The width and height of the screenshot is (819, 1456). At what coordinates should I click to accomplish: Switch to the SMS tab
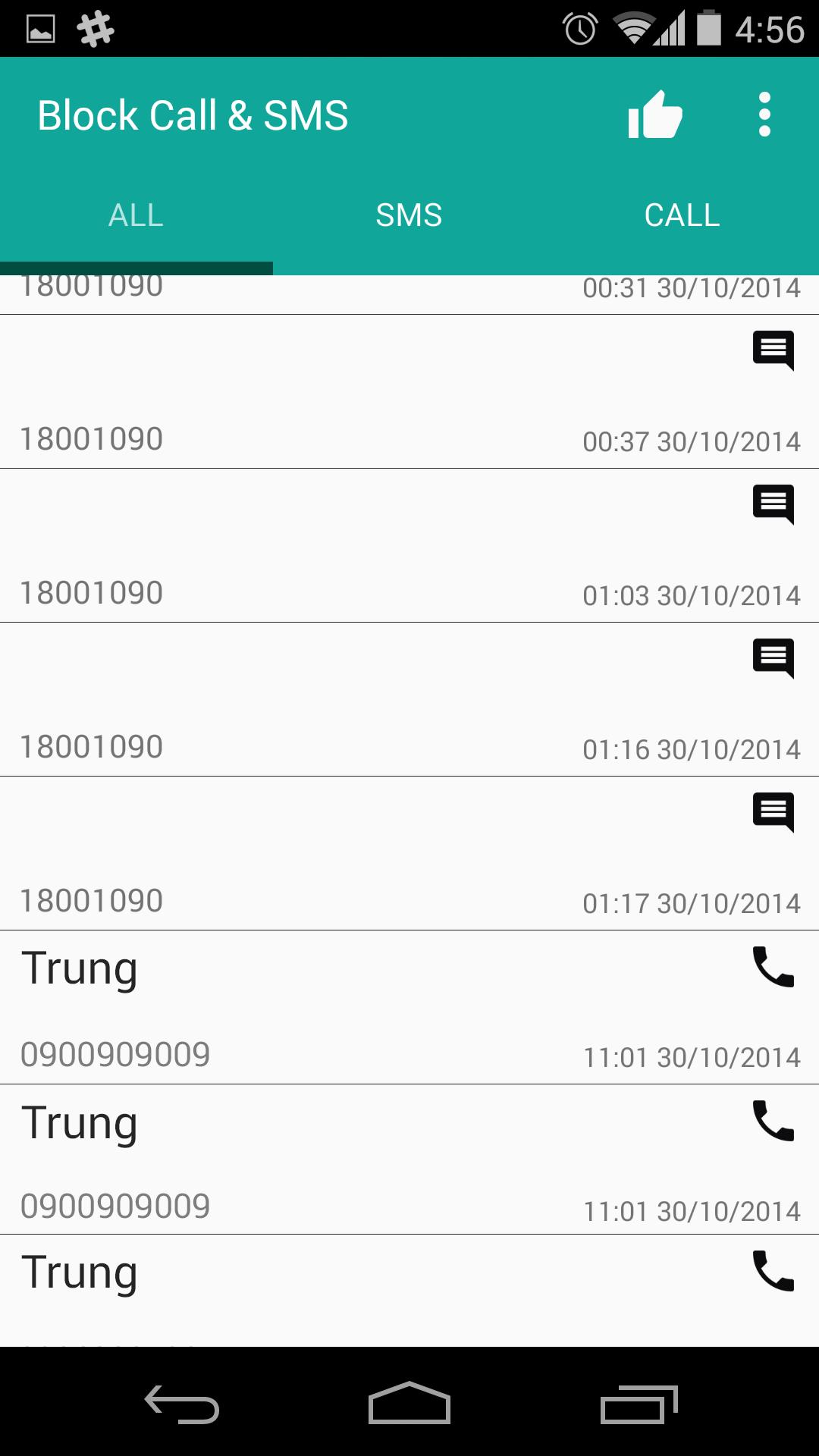409,215
